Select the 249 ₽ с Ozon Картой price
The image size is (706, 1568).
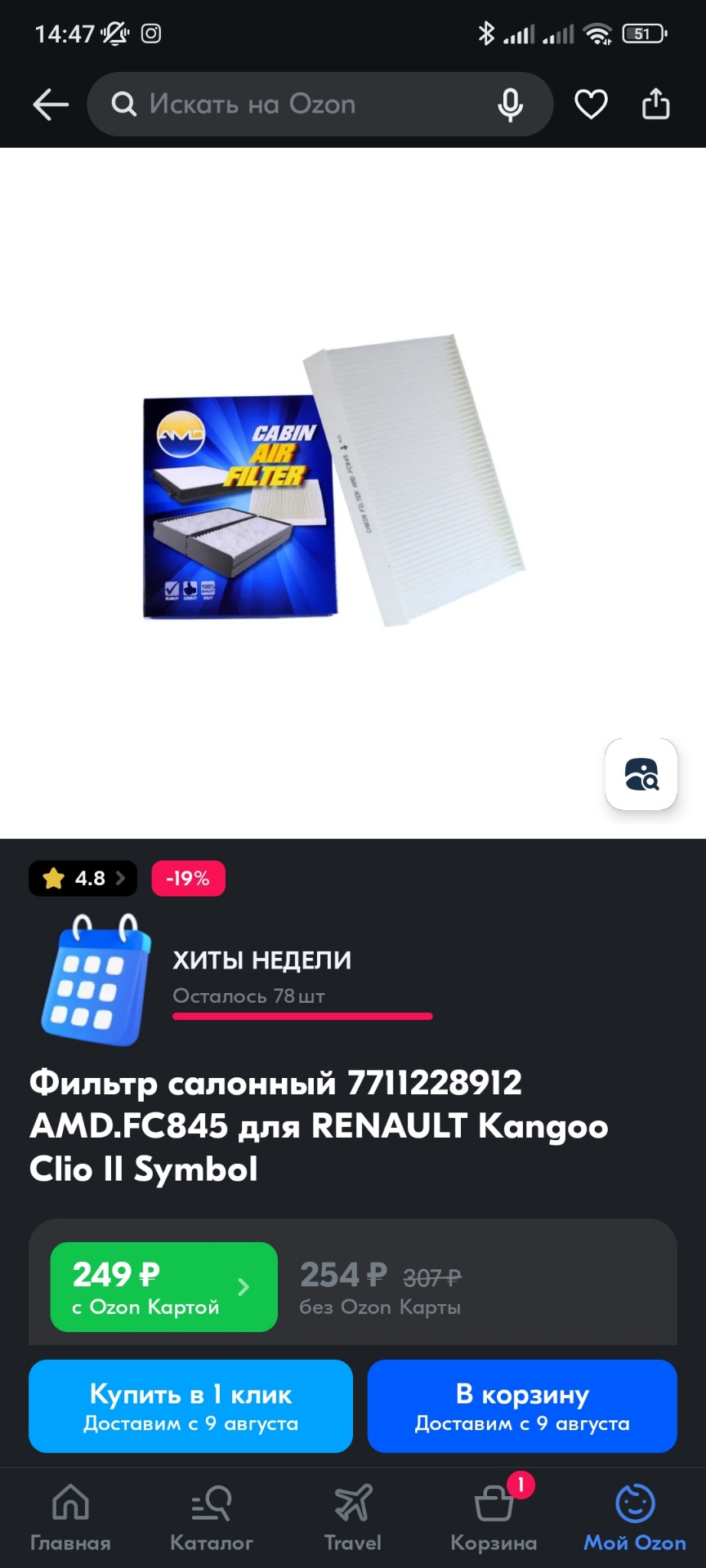(163, 1287)
